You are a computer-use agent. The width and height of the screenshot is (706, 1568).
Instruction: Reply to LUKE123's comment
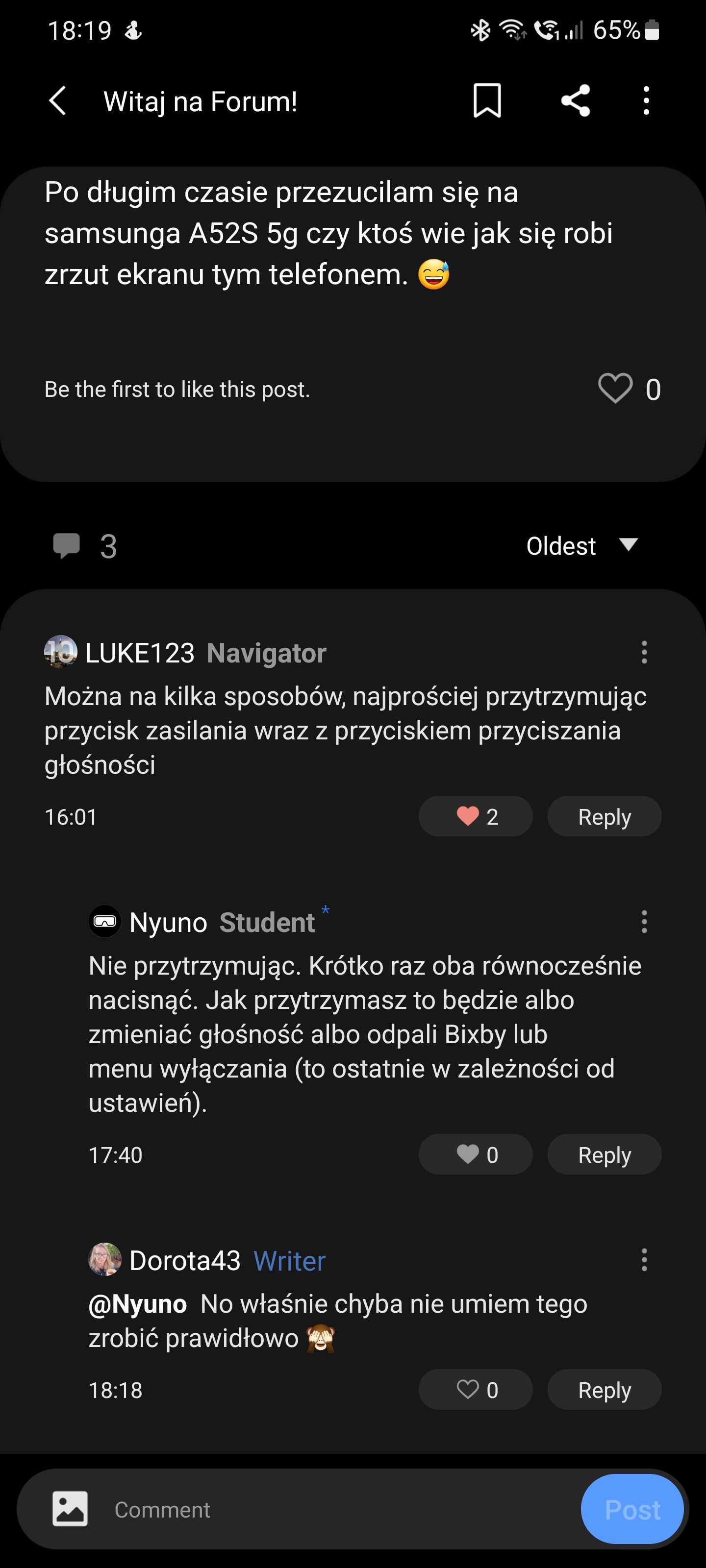604,816
